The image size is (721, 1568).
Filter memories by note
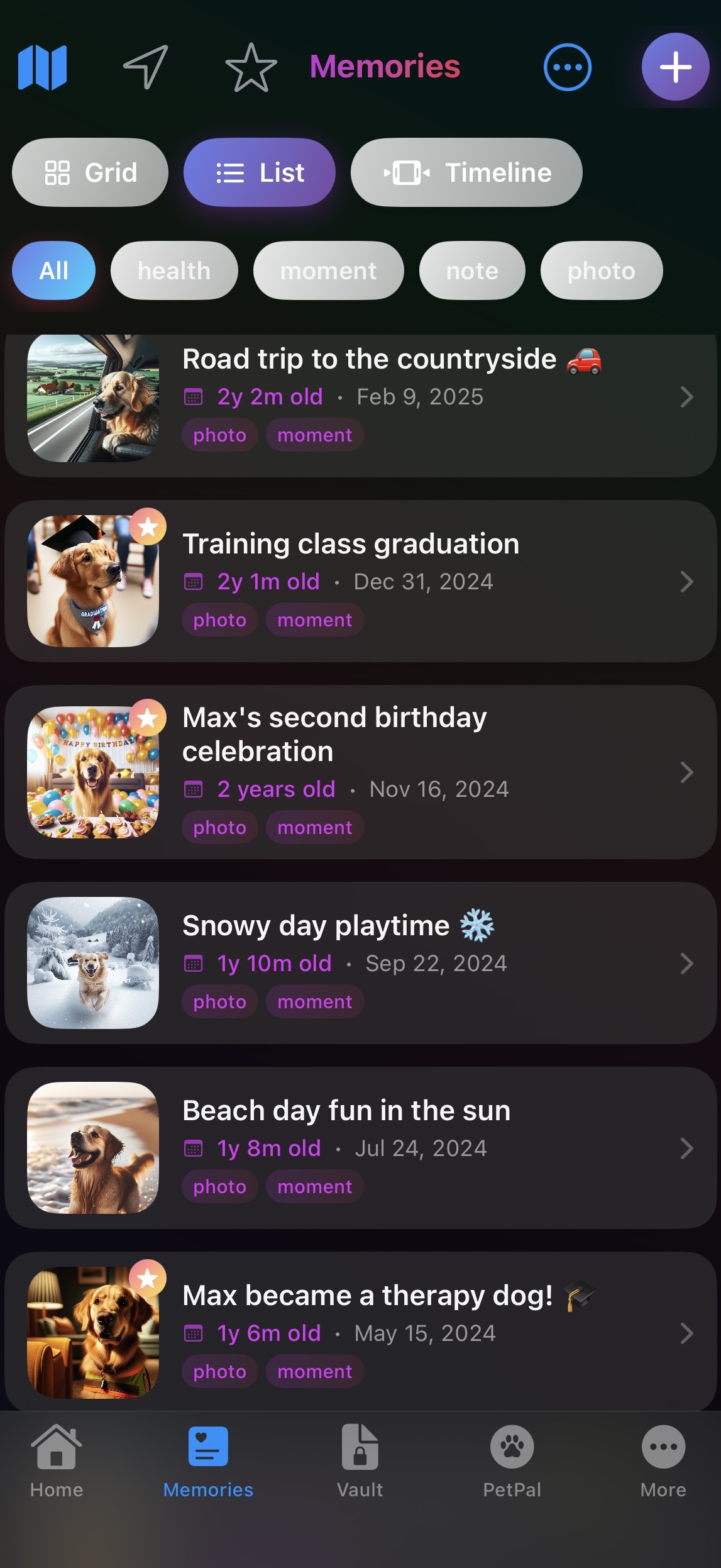pos(472,271)
